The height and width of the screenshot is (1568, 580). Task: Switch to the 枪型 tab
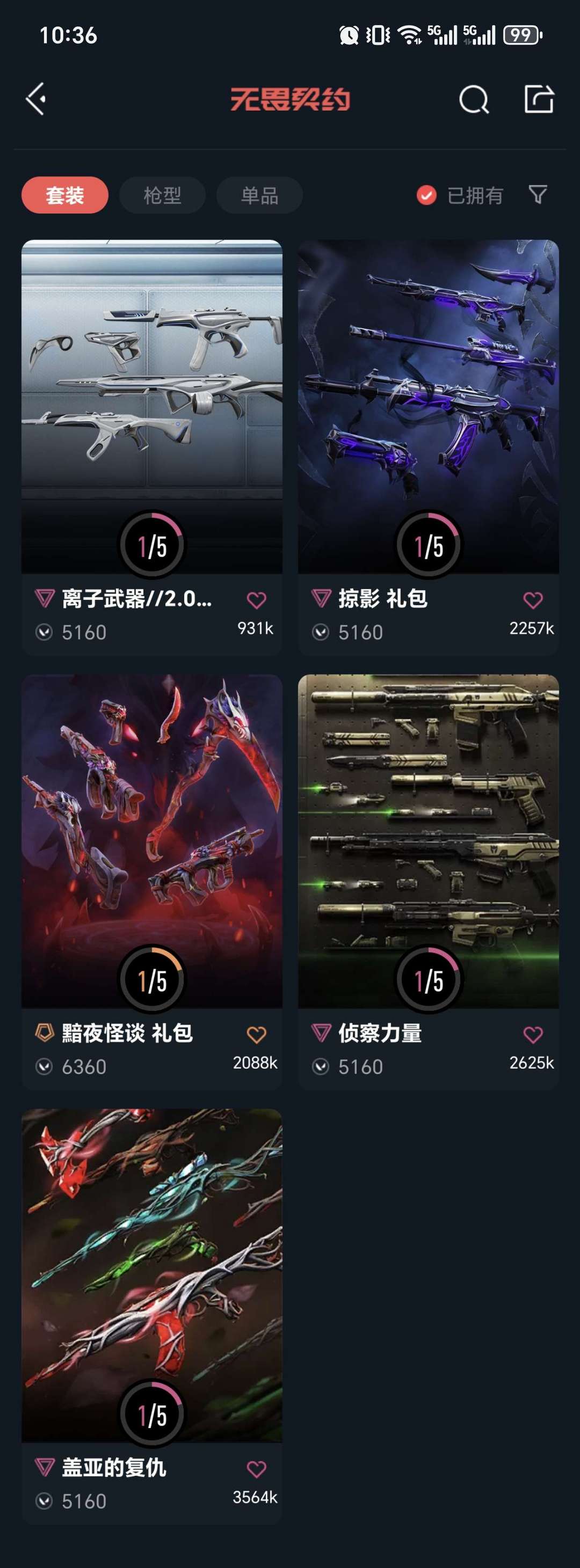pyautogui.click(x=162, y=195)
